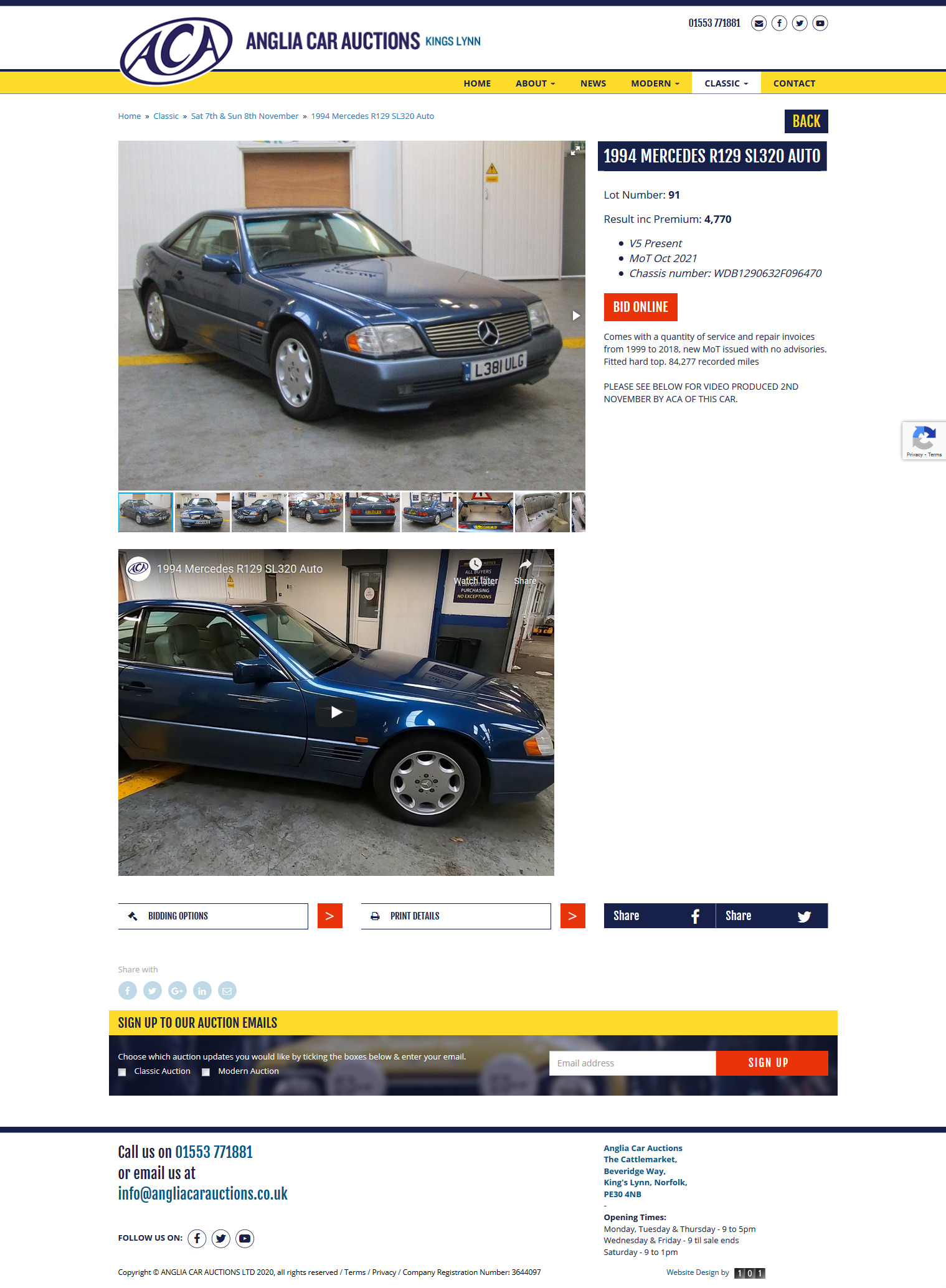The image size is (946, 1288).
Task: Open info@angliacarauctions.co.uk email link
Action: pyautogui.click(x=202, y=1193)
